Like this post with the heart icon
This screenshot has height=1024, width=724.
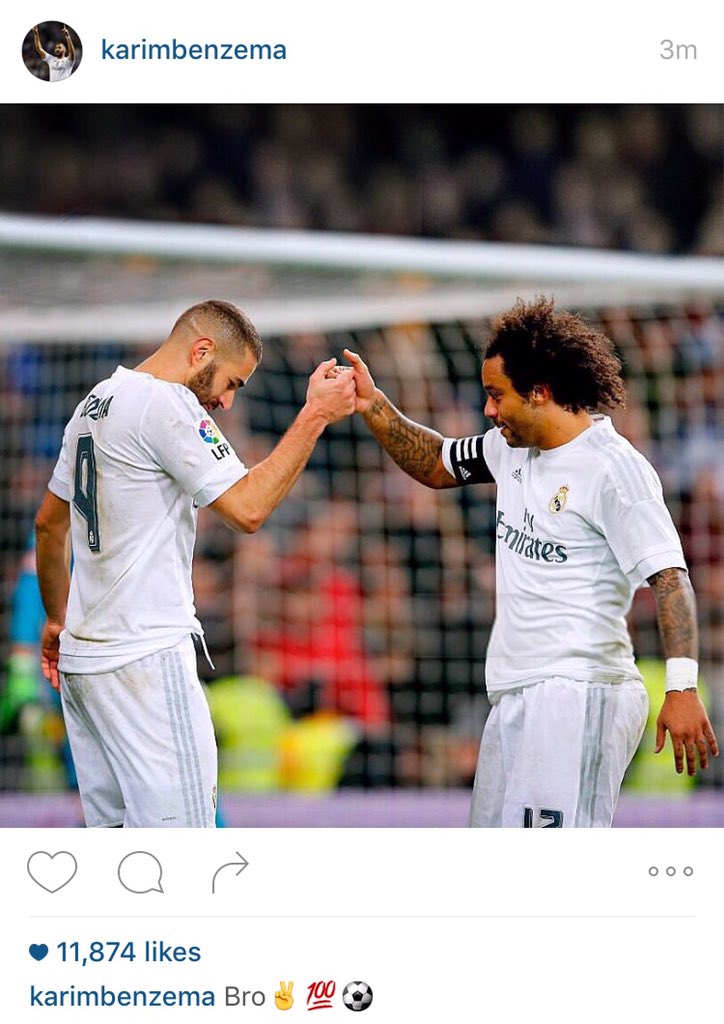(52, 872)
